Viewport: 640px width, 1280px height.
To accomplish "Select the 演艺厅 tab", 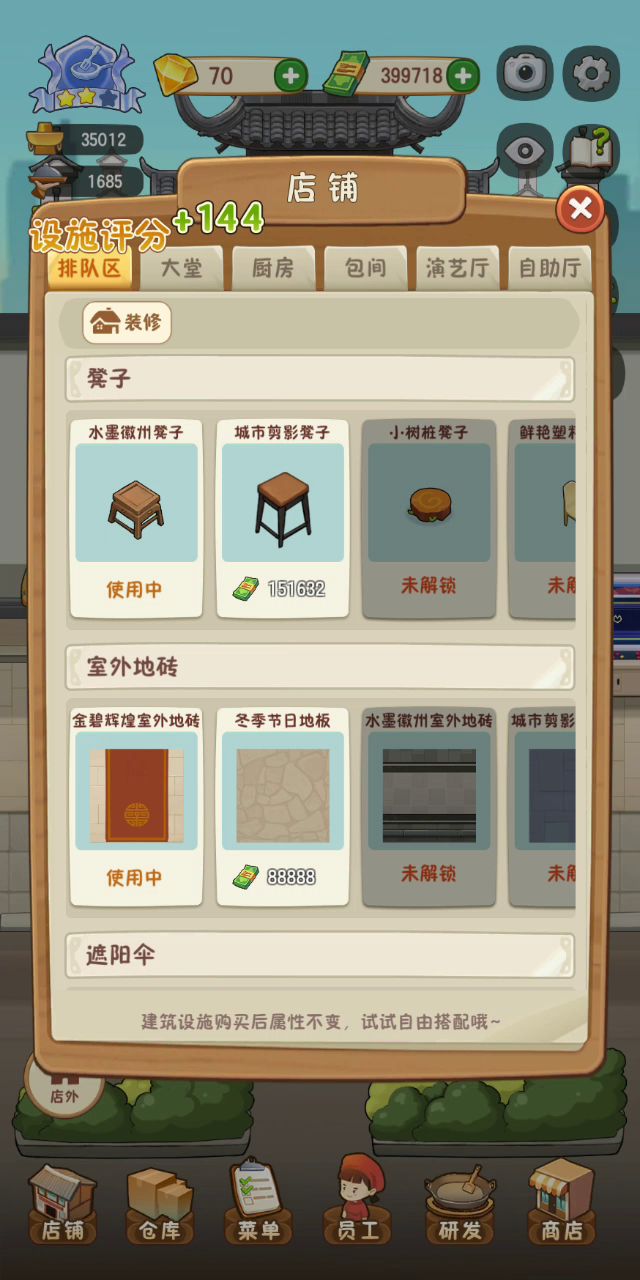I will click(457, 268).
